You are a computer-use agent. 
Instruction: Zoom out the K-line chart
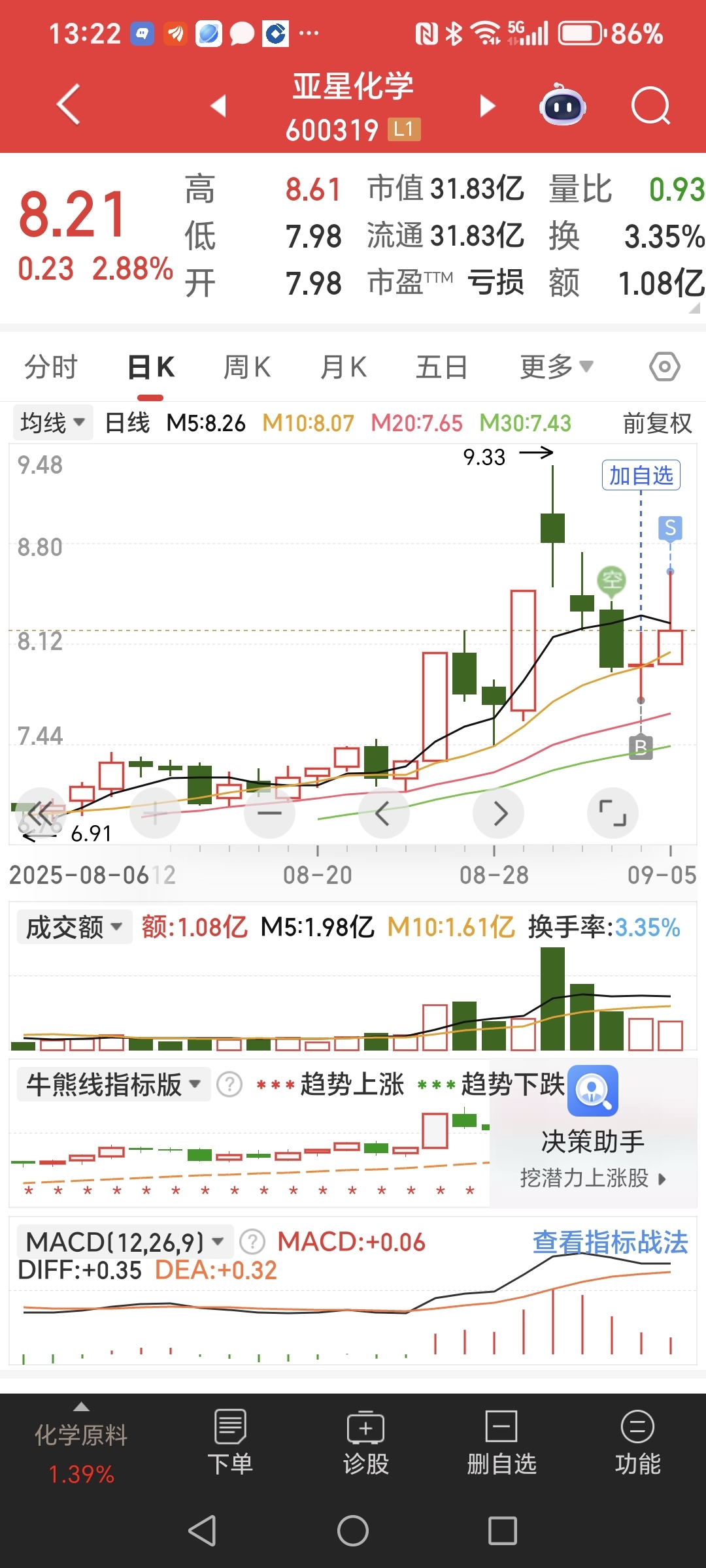[x=269, y=813]
